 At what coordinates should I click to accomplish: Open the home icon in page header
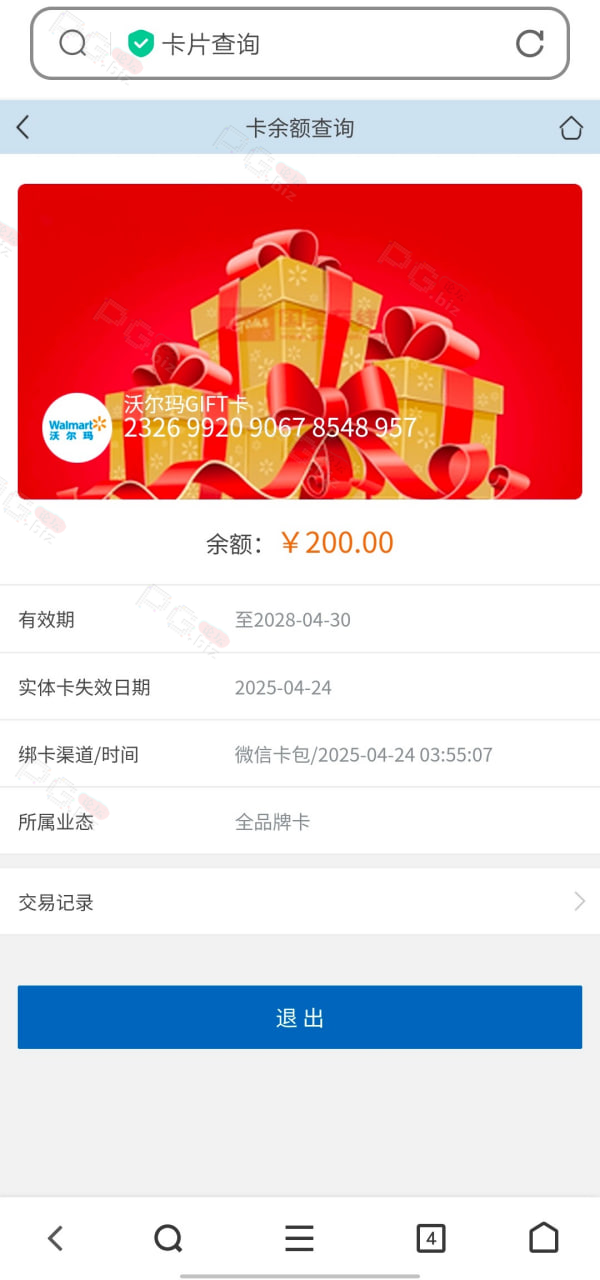tap(571, 128)
